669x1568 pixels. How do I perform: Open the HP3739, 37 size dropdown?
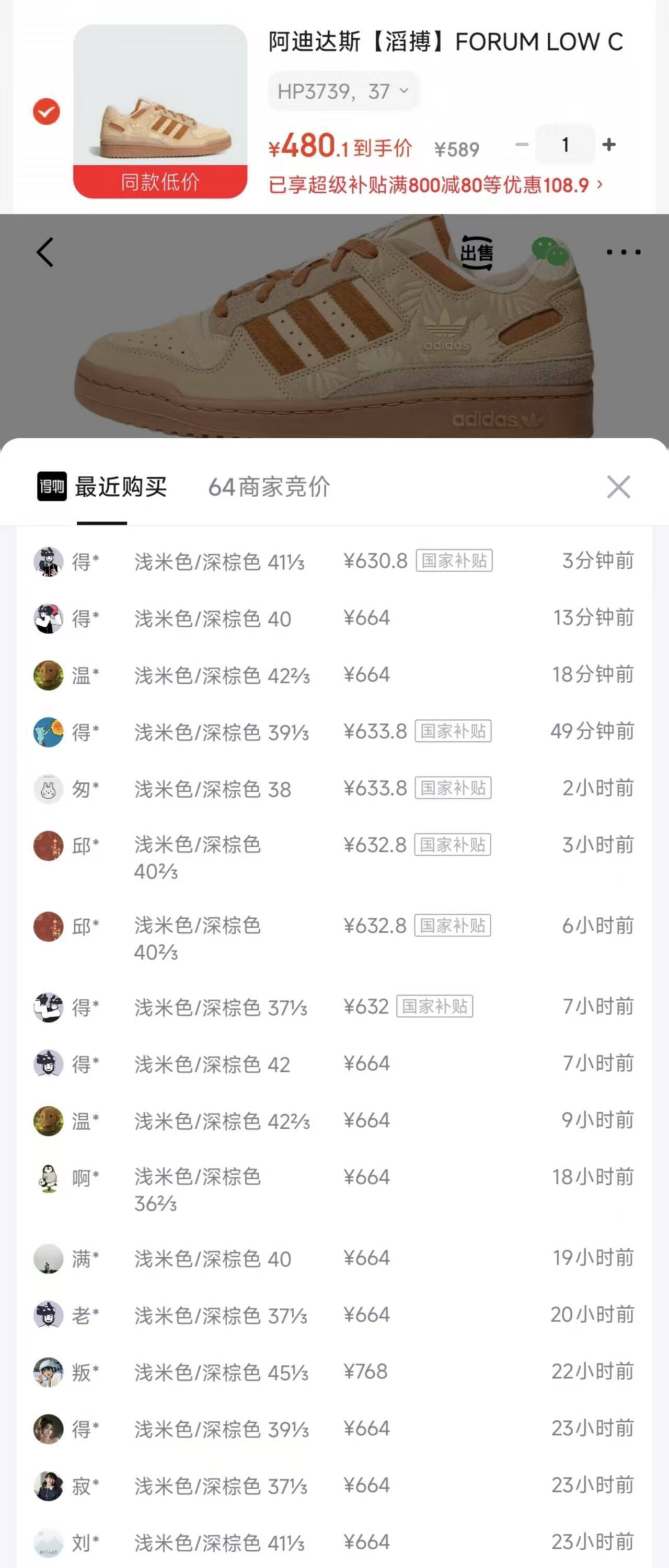coord(343,91)
